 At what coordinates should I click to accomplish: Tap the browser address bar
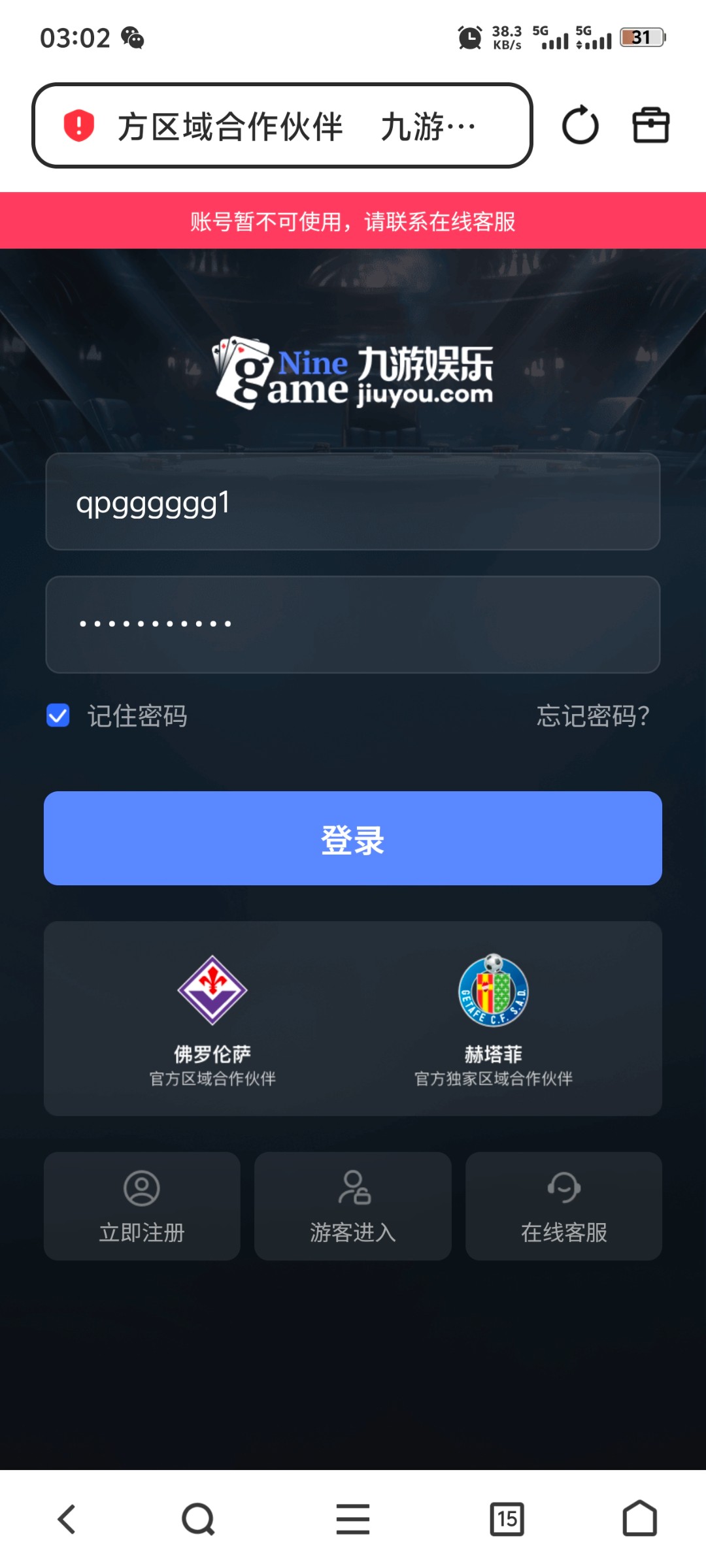281,125
